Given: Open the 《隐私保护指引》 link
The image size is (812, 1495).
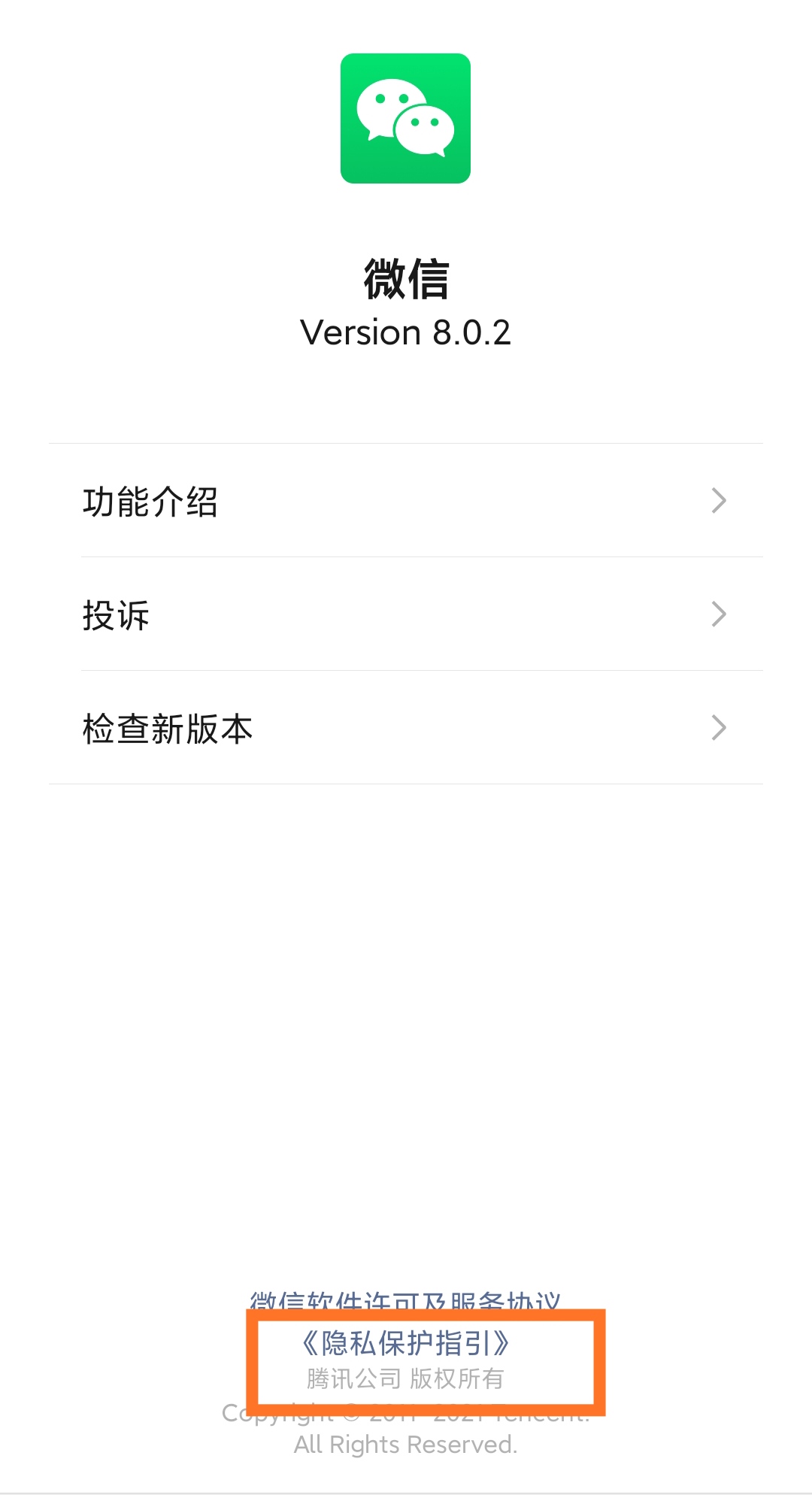Looking at the screenshot, I should 405,1343.
